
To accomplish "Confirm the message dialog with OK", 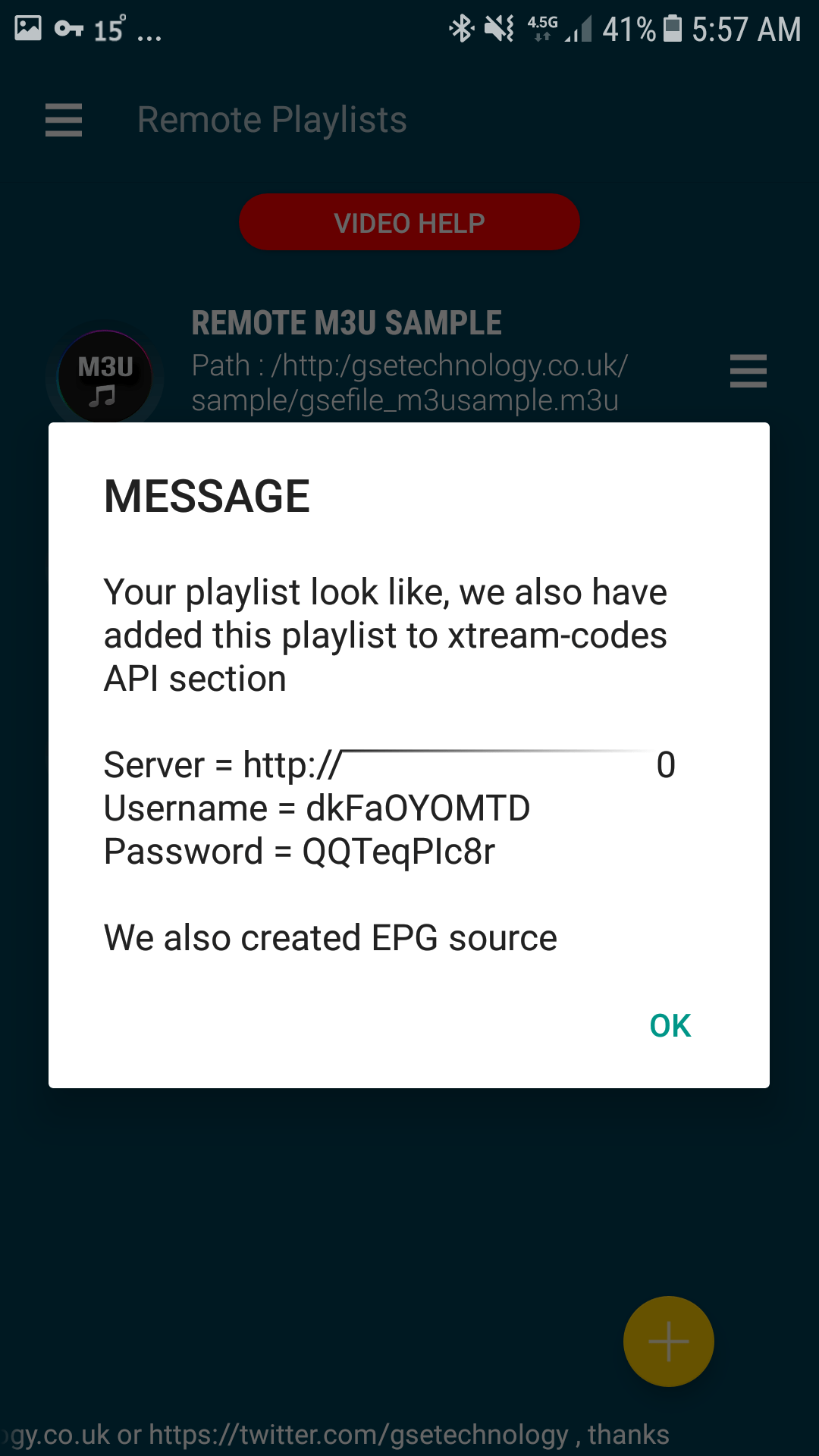I will click(670, 1025).
